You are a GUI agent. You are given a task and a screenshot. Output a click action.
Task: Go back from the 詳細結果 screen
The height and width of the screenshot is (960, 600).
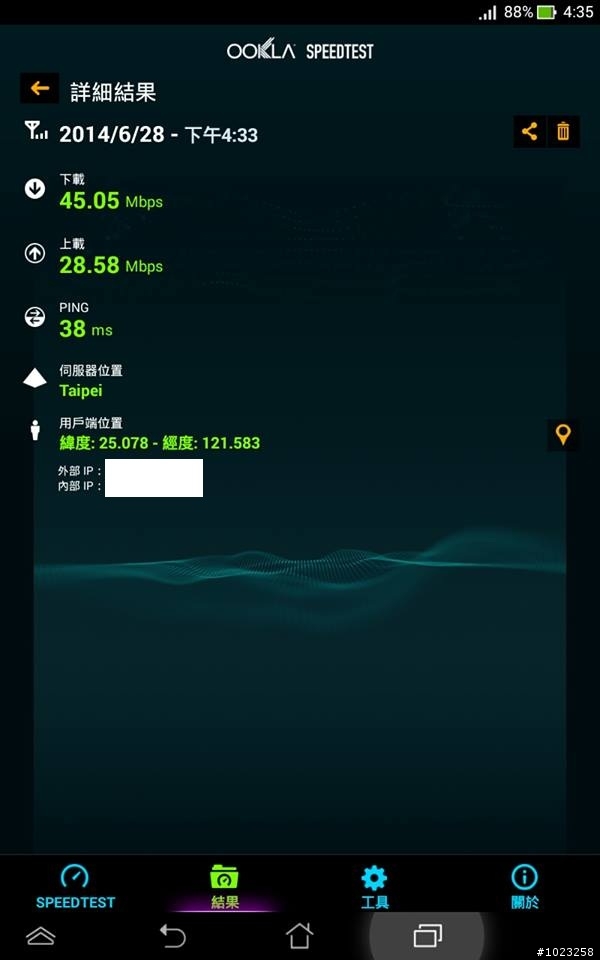[x=39, y=89]
